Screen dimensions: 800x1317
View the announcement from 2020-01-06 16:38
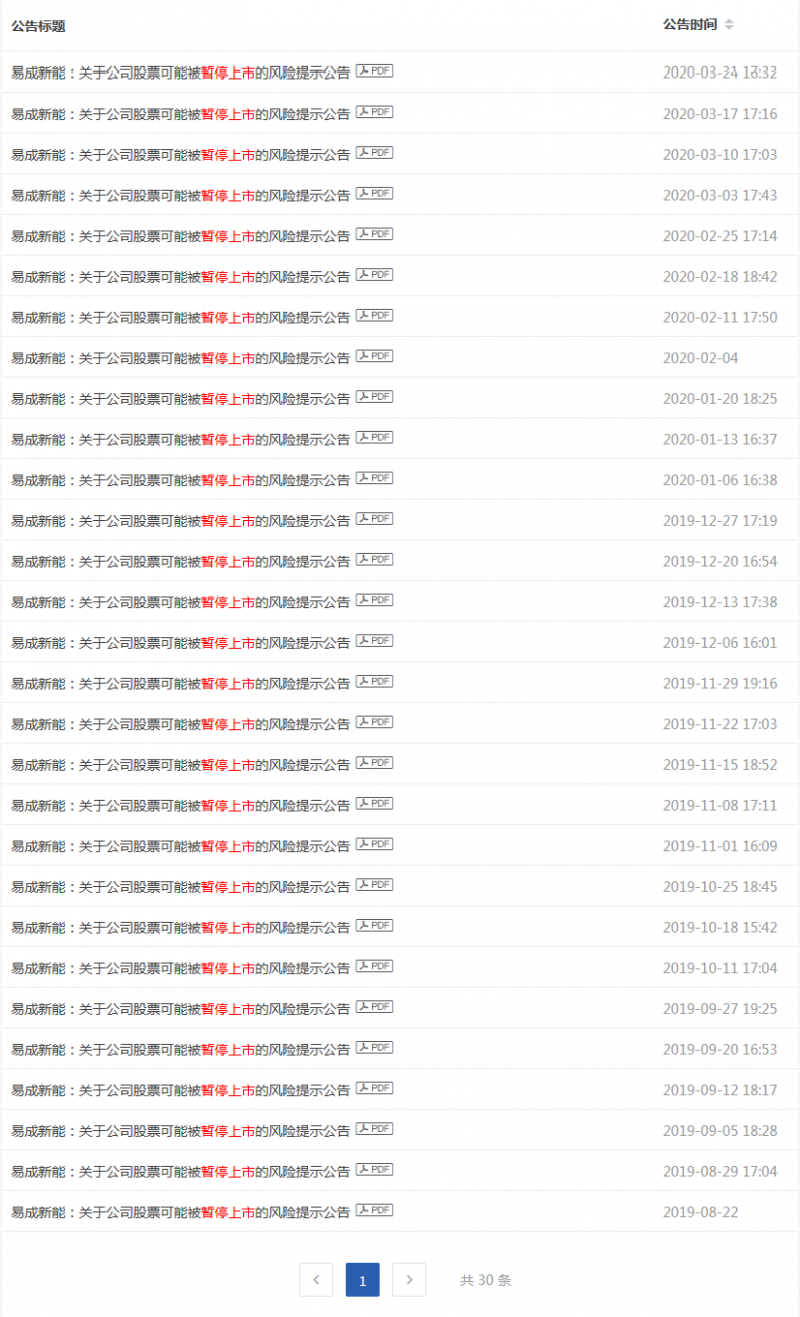pos(180,480)
